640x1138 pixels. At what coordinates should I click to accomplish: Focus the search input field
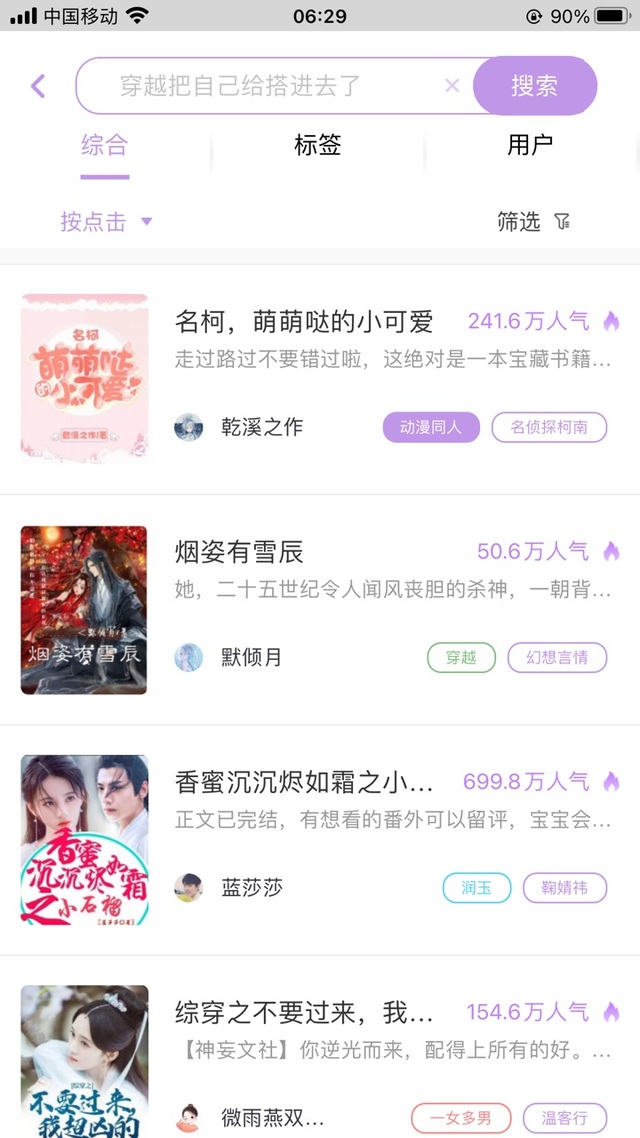(x=274, y=86)
